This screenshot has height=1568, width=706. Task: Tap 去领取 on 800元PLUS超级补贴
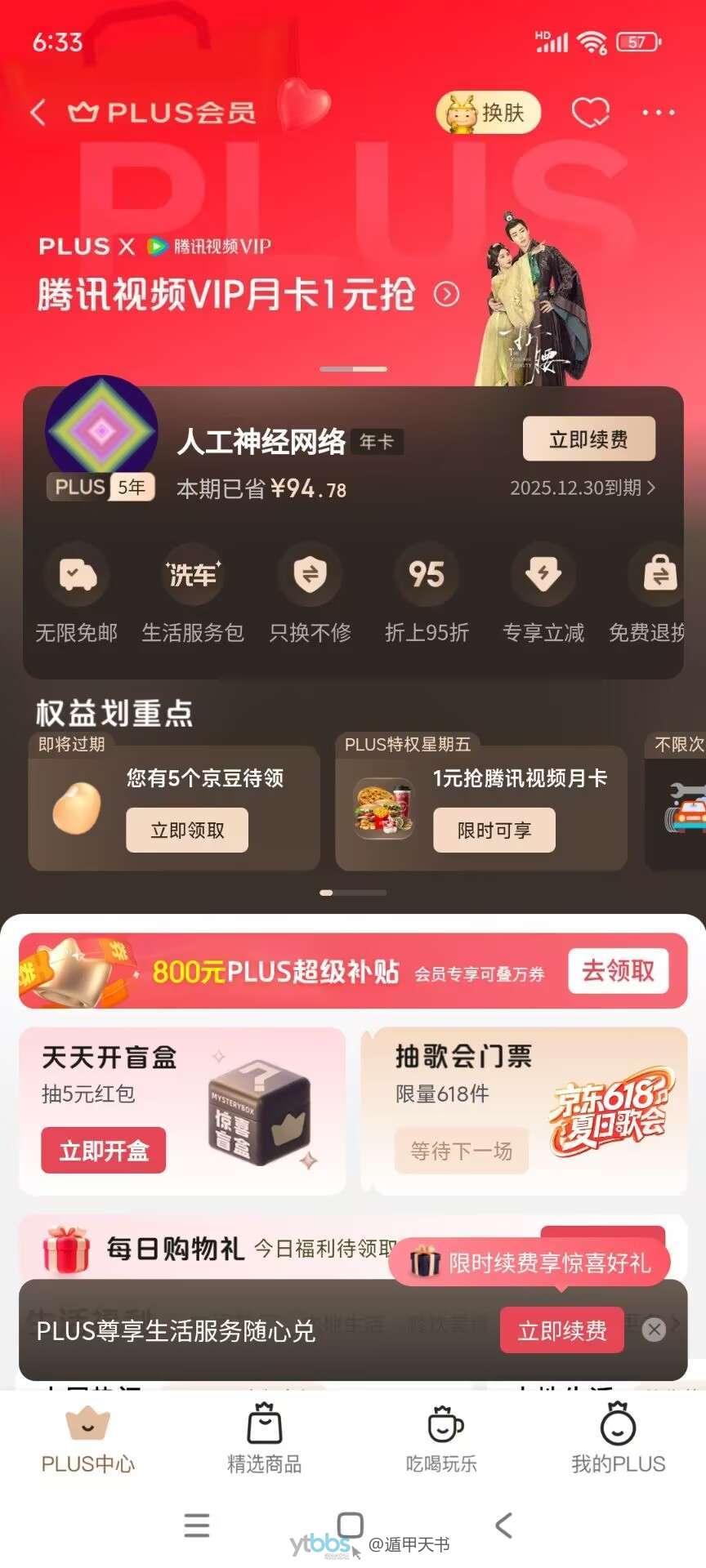coord(618,971)
